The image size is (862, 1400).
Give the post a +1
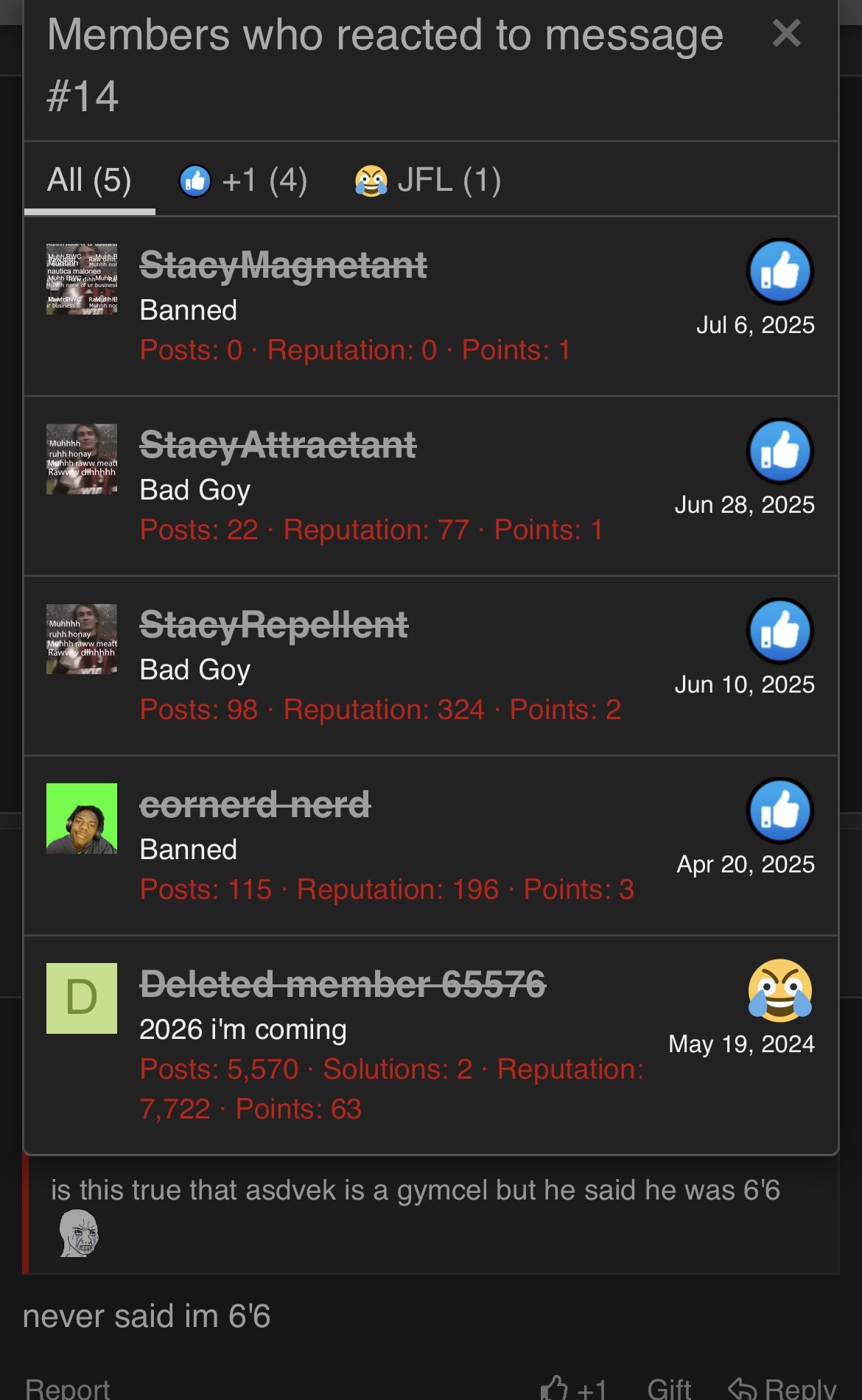575,1388
